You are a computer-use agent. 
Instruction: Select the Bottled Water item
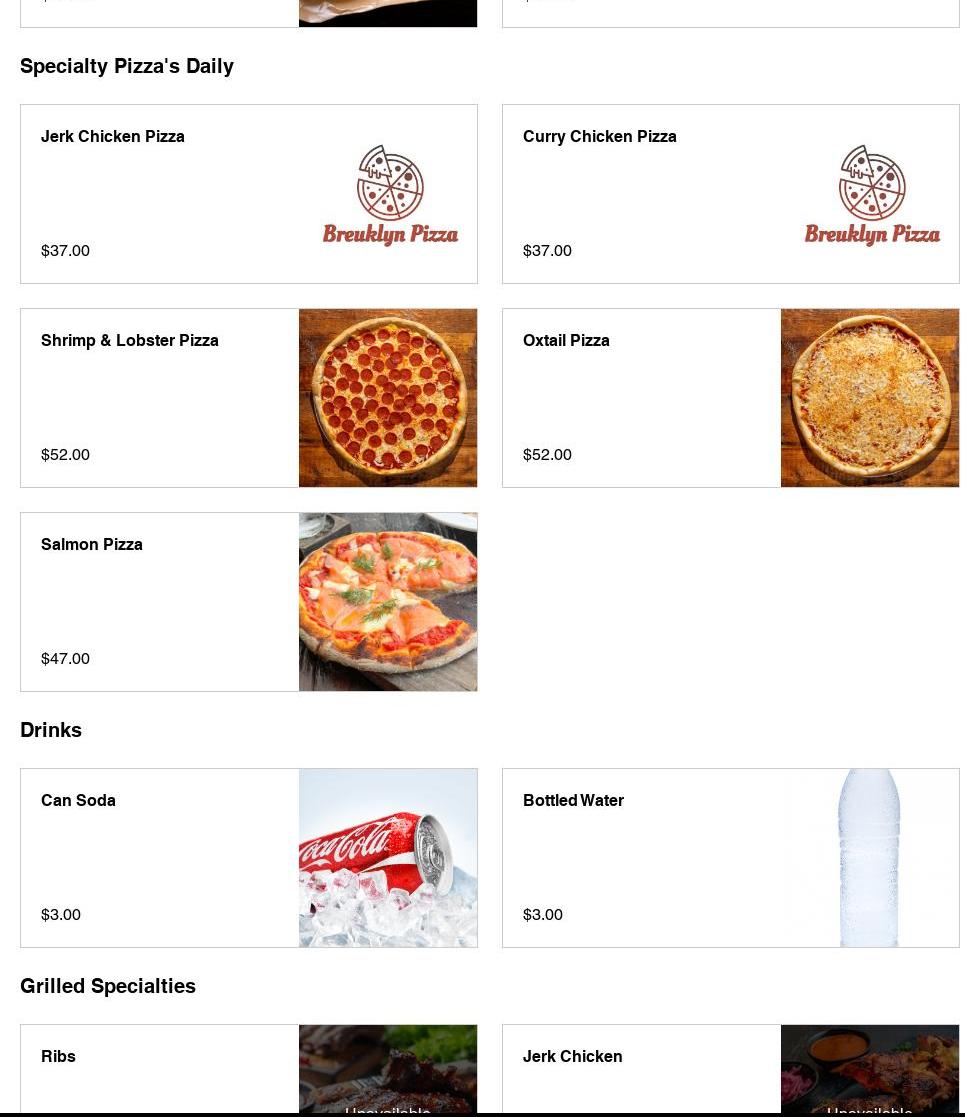(730, 858)
